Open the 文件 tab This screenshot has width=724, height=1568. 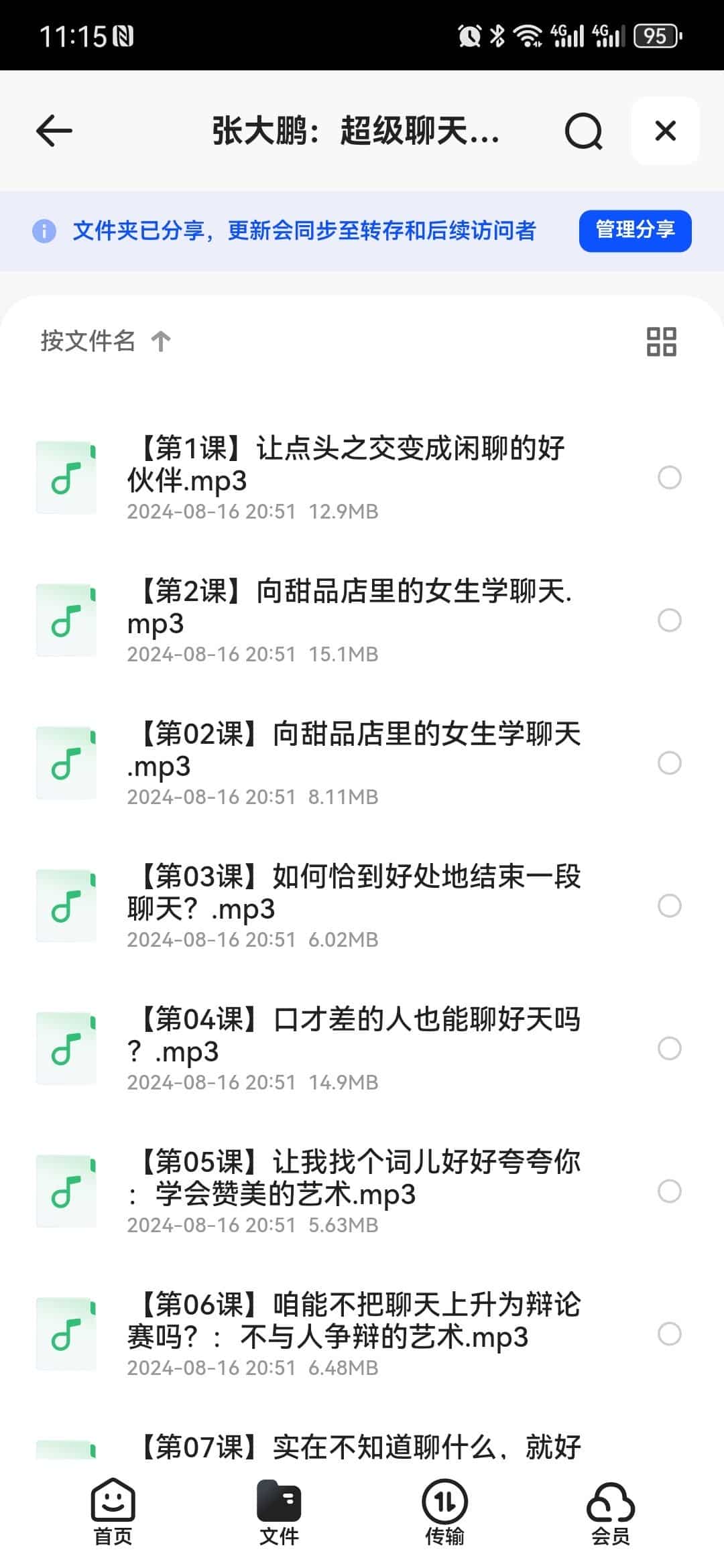point(279,1512)
